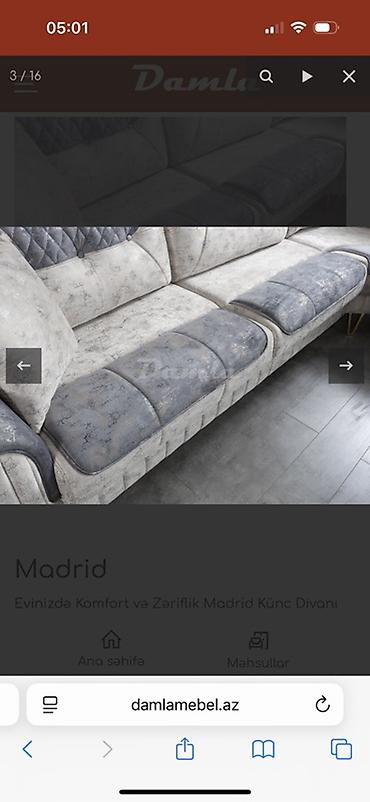This screenshot has height=802, width=370.
Task: Show the next sofa photo
Action: click(346, 366)
